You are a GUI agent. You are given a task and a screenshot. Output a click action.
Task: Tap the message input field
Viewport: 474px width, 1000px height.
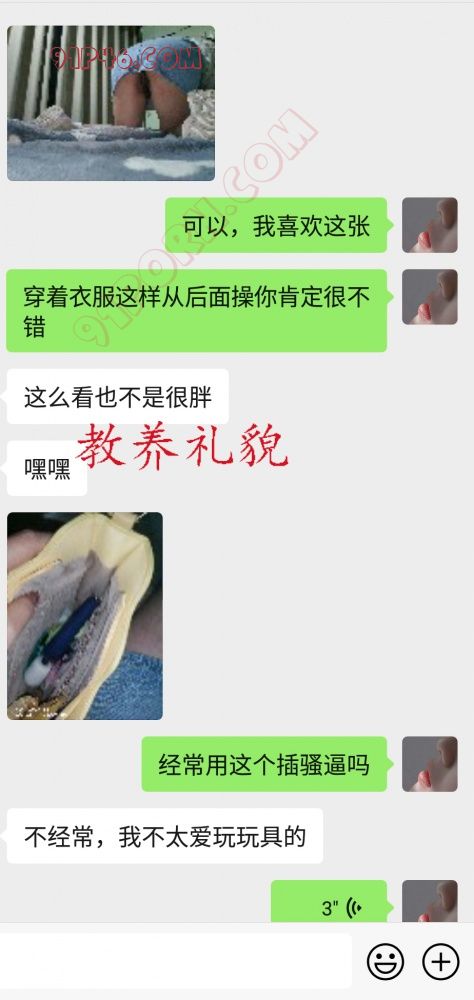tap(176, 961)
